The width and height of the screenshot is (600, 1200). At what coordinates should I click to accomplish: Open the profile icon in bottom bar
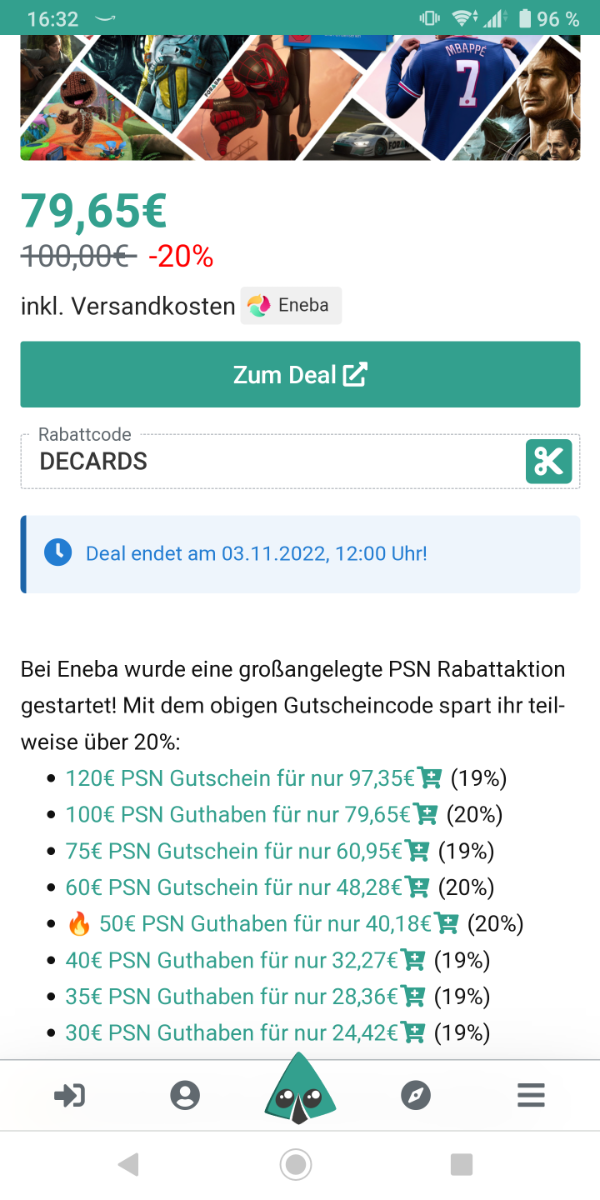(185, 1096)
